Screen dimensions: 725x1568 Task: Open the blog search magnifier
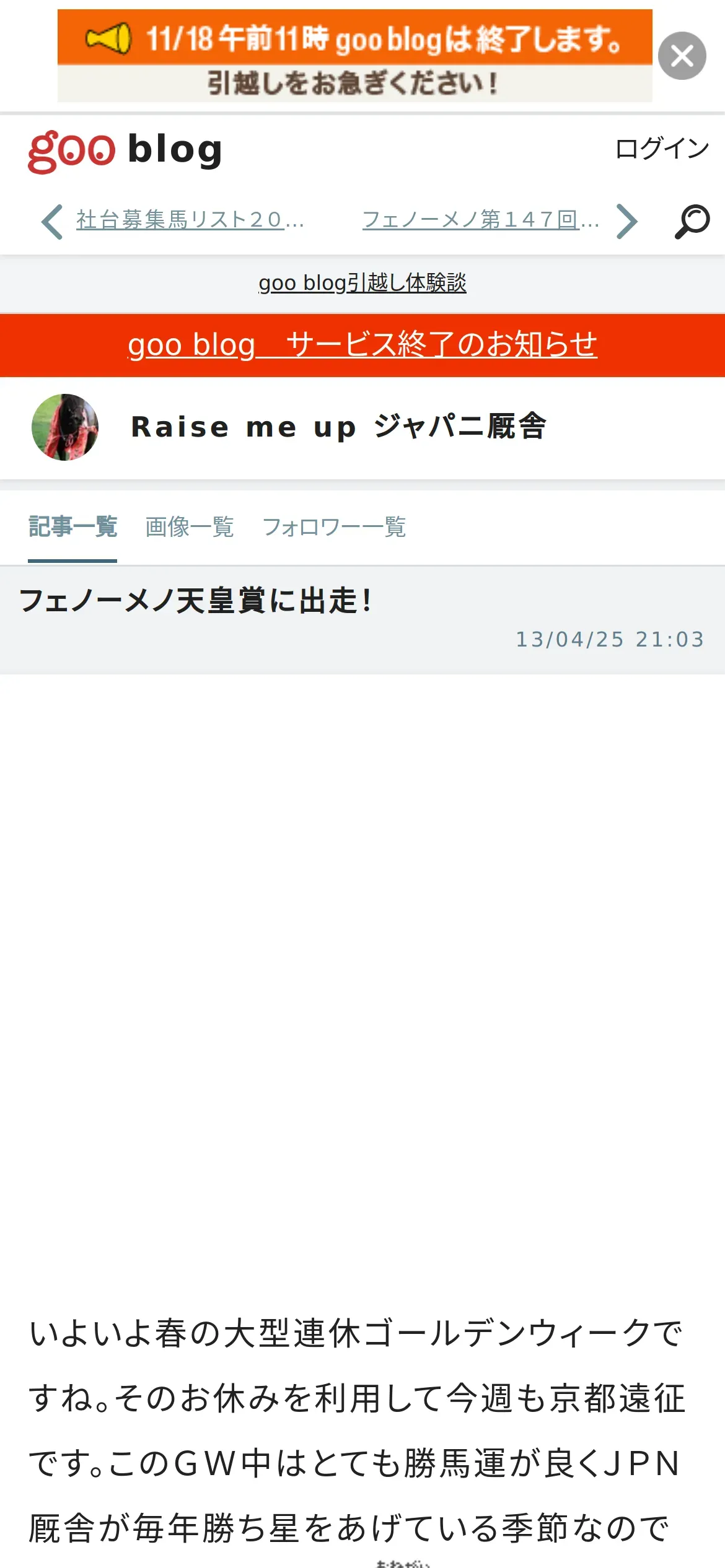click(692, 221)
